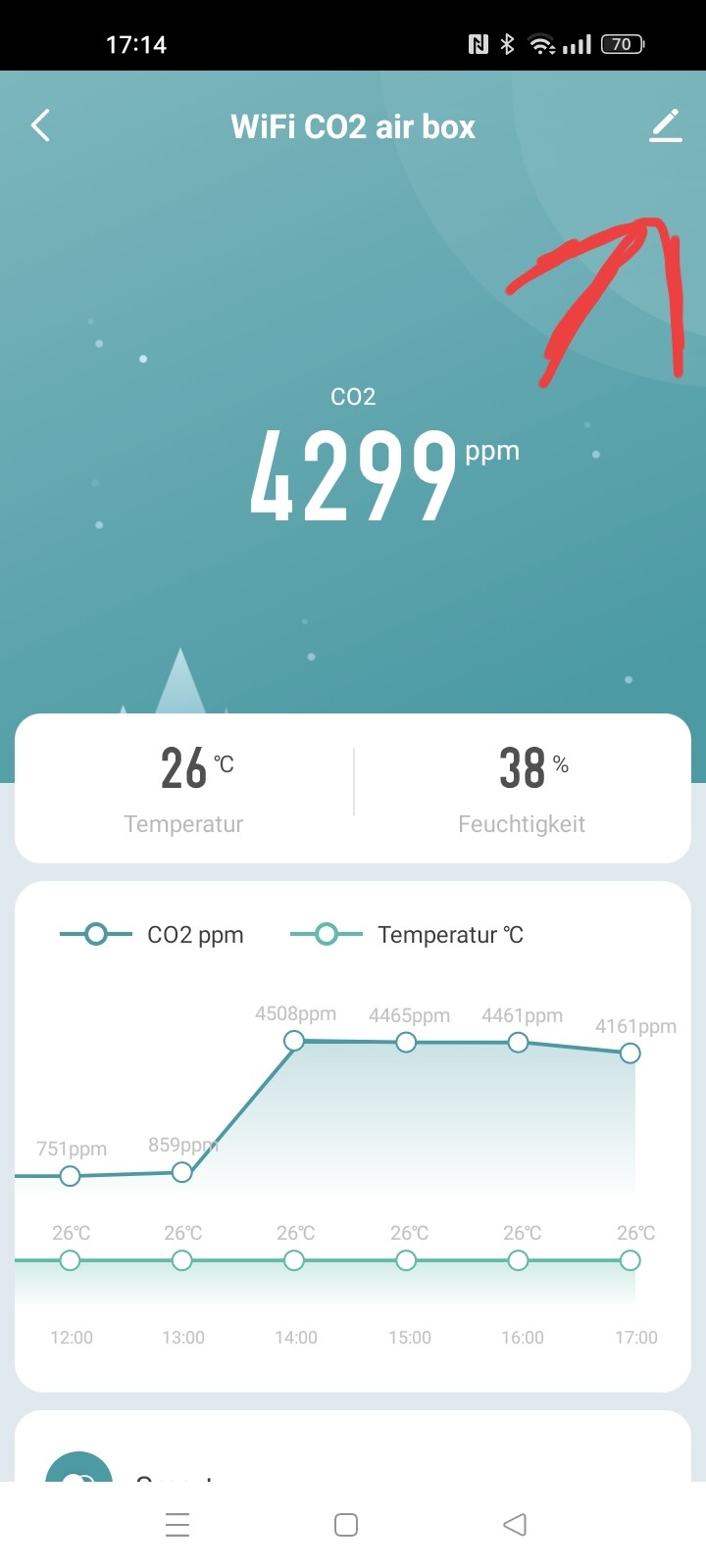
Task: Go back from the CO2 air box page
Action: tap(40, 125)
